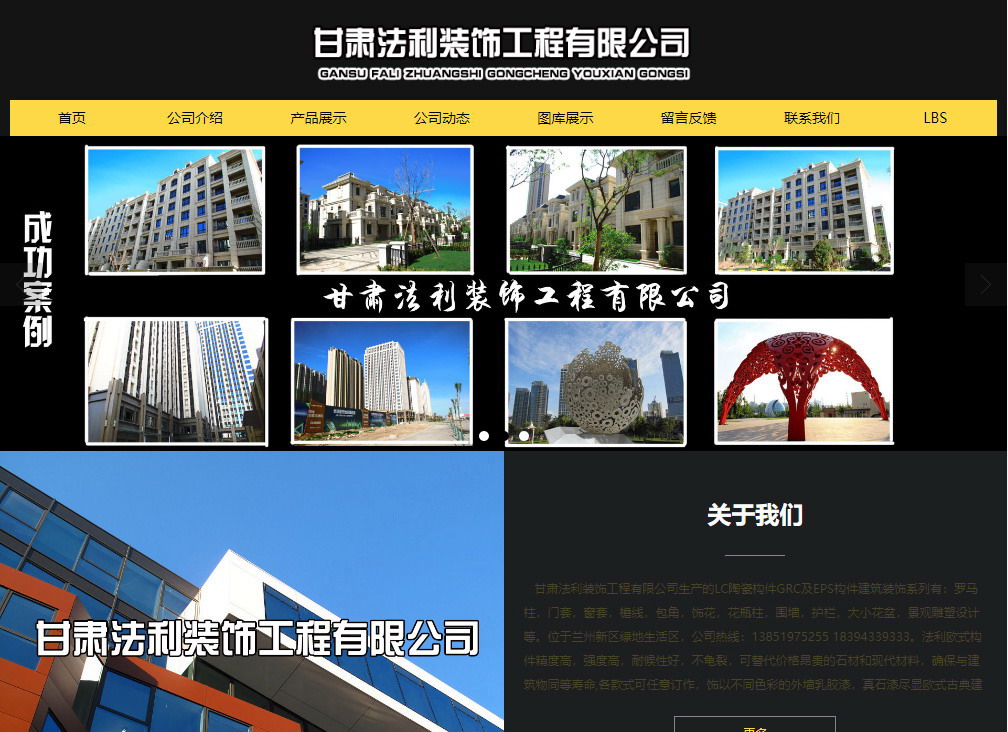Select 公司动态 in the menu bar
Viewport: 1008px width, 732px height.
coord(442,118)
